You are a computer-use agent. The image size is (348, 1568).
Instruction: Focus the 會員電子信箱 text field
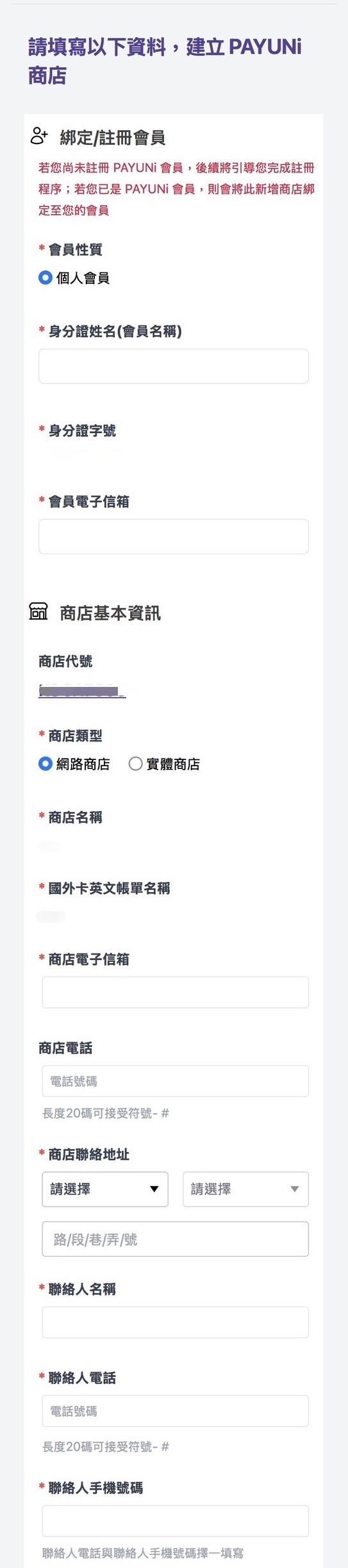click(174, 536)
